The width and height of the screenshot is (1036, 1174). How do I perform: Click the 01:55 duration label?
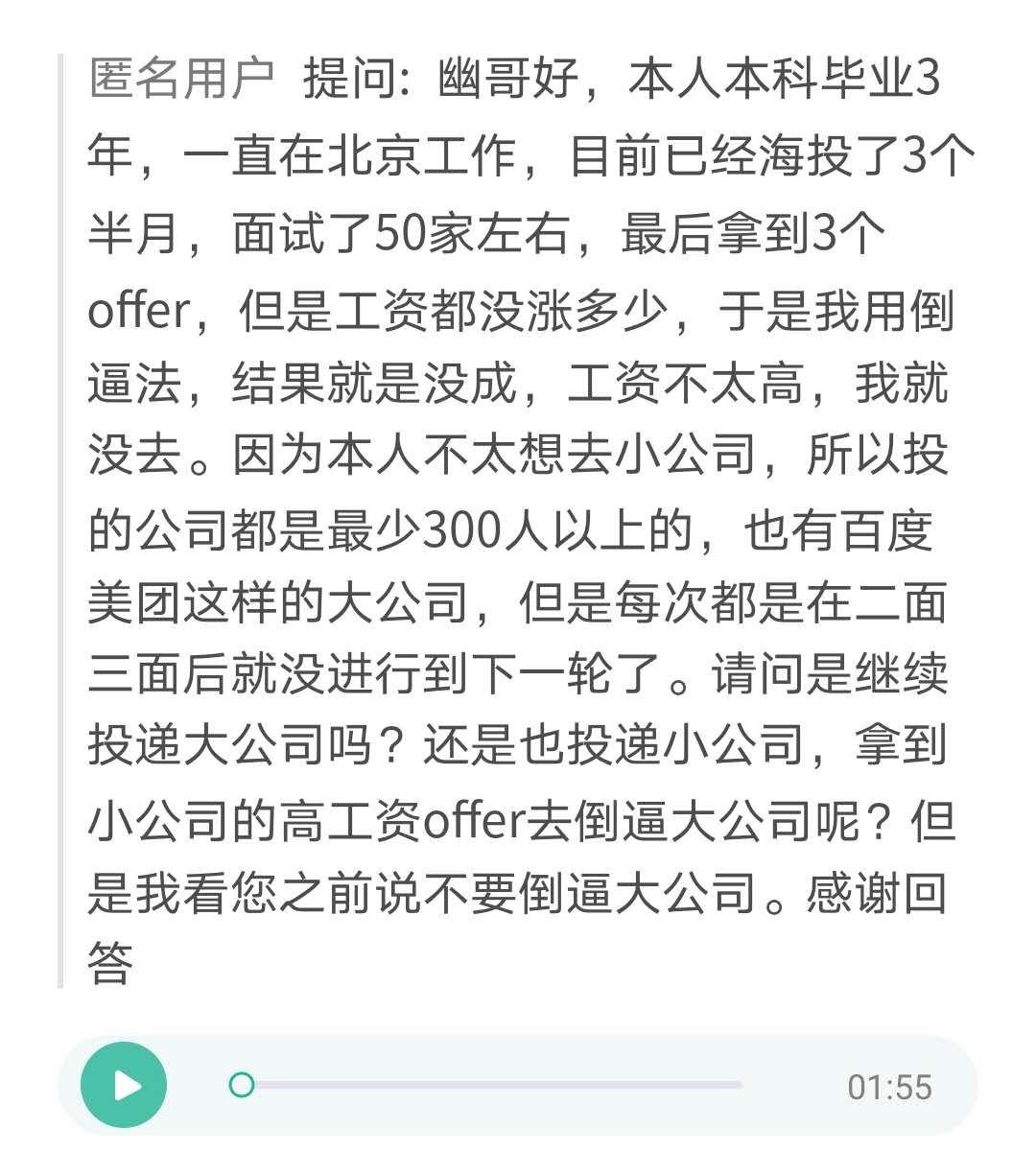click(890, 1086)
